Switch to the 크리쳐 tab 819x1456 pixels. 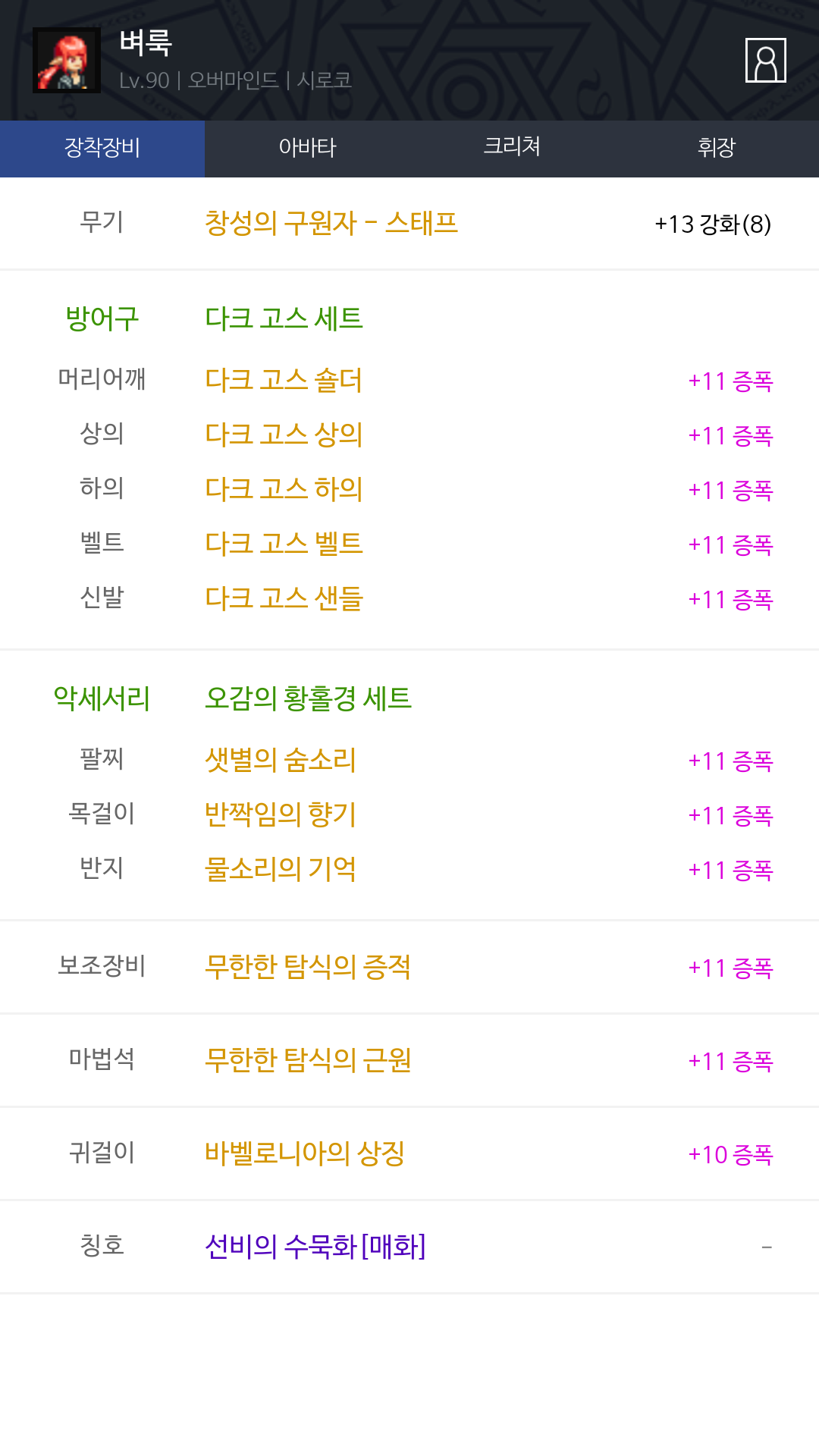tap(512, 149)
